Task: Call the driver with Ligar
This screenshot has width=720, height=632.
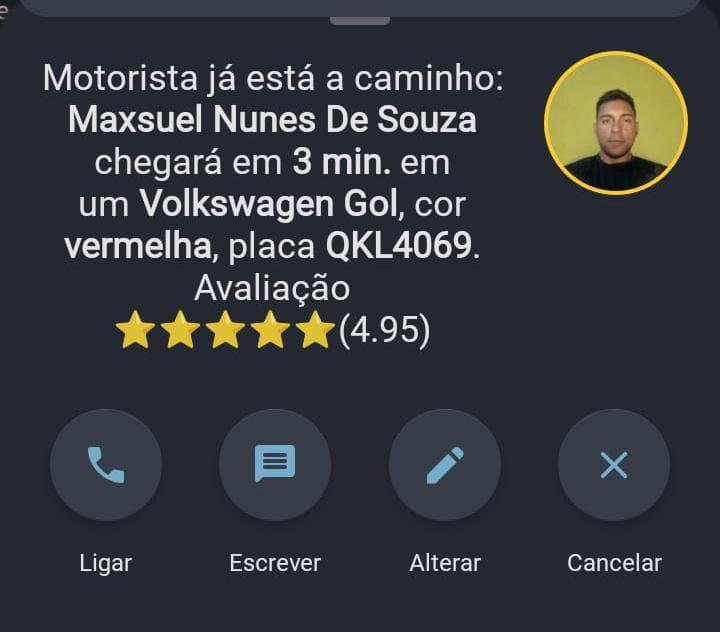Action: tap(105, 465)
